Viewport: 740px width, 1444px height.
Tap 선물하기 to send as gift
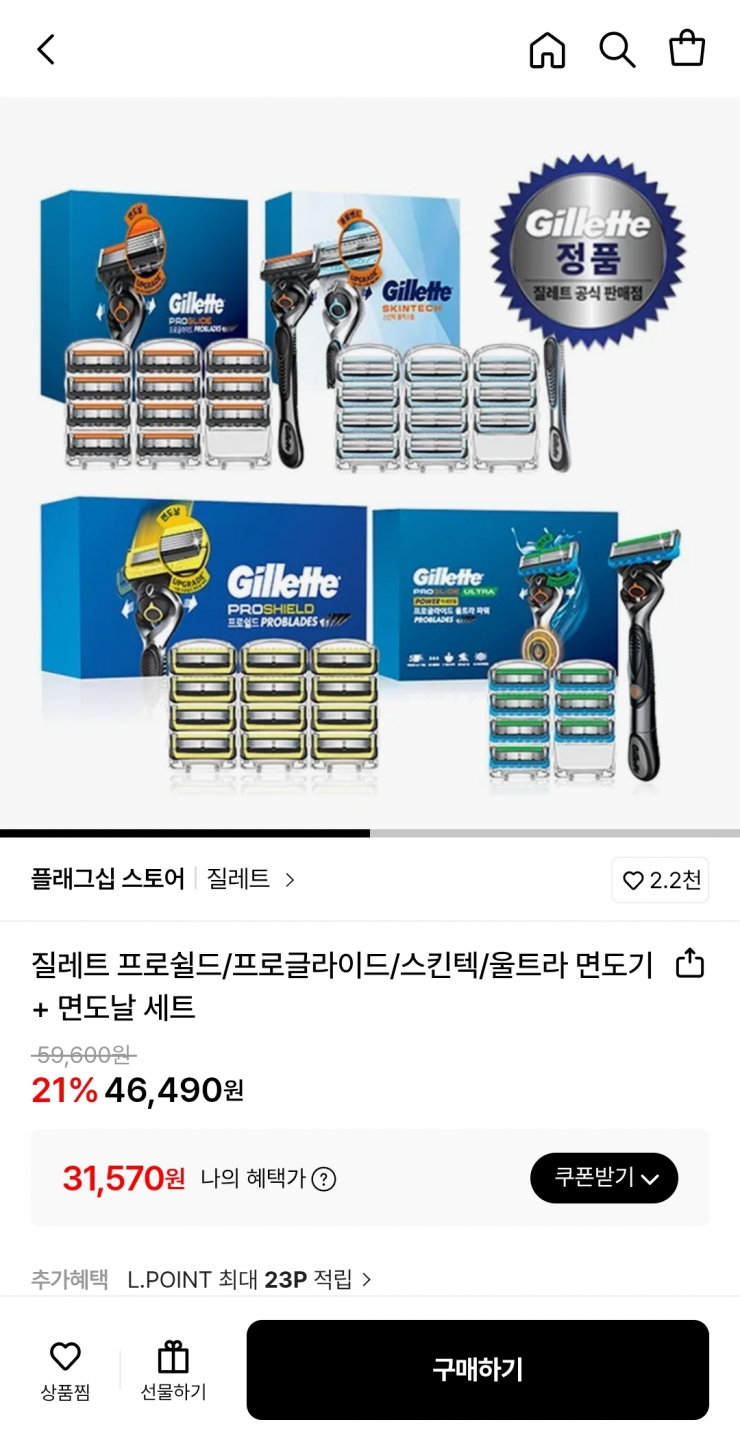[x=173, y=1370]
